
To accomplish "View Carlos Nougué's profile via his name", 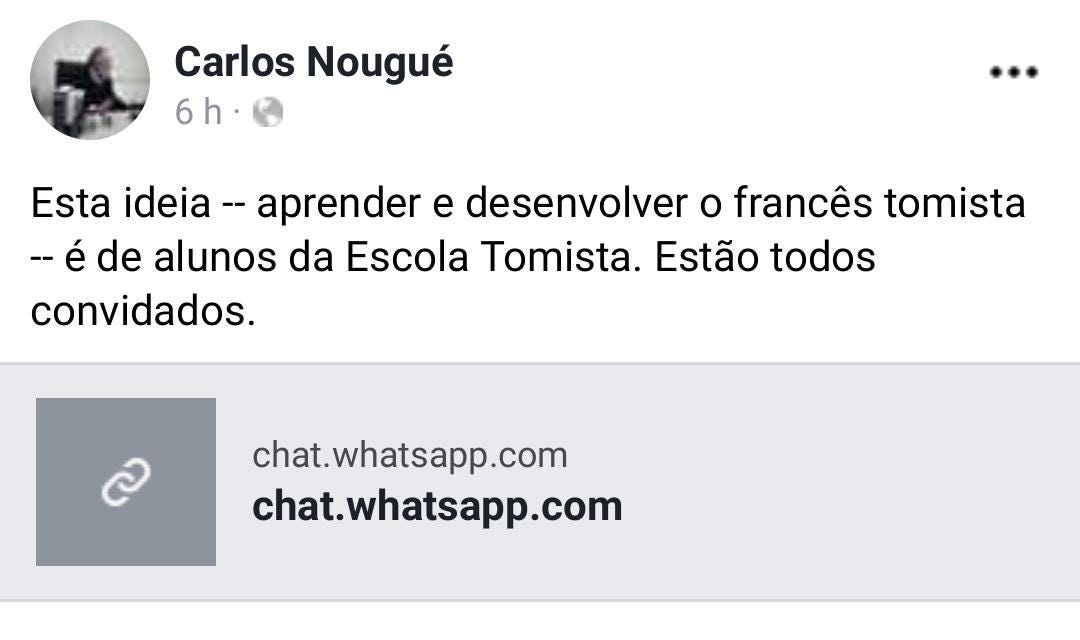I will click(313, 62).
